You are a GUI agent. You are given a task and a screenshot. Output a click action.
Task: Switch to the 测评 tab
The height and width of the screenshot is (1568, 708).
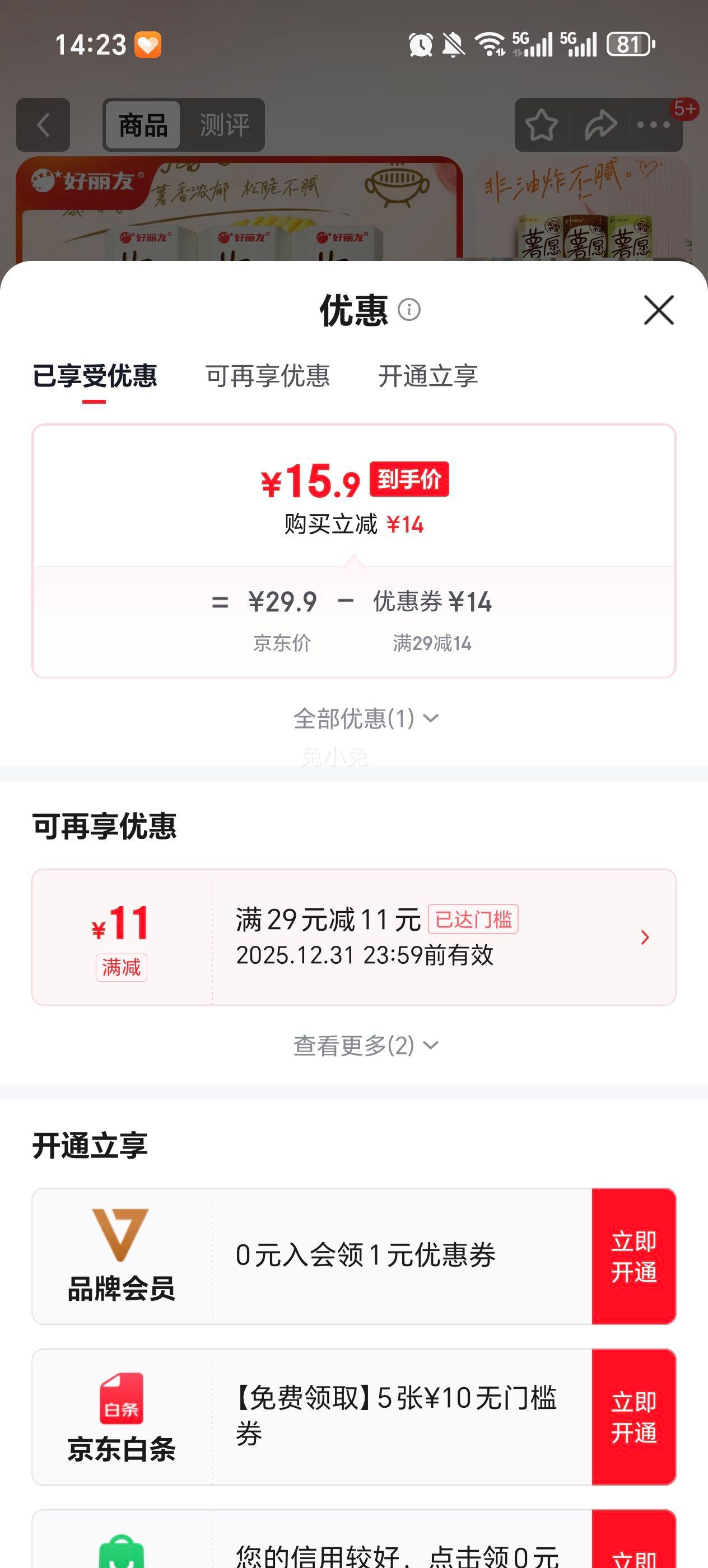(223, 124)
